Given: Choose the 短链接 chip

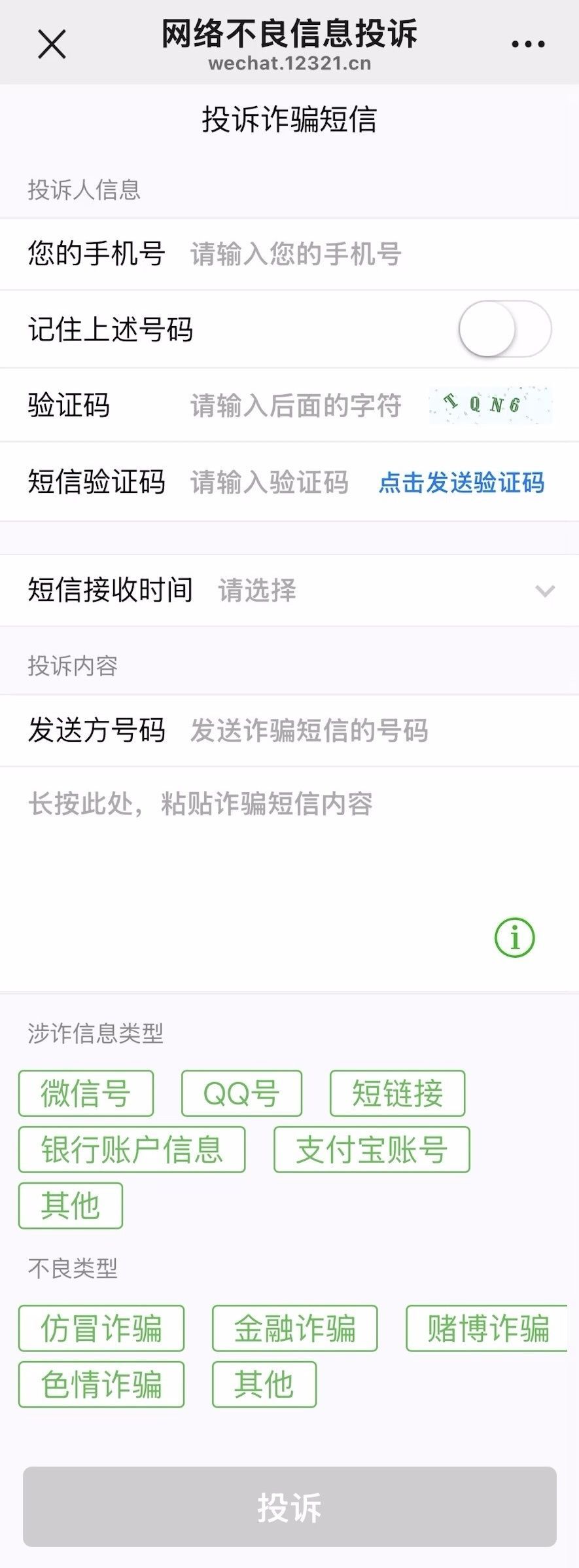Looking at the screenshot, I should [397, 1093].
